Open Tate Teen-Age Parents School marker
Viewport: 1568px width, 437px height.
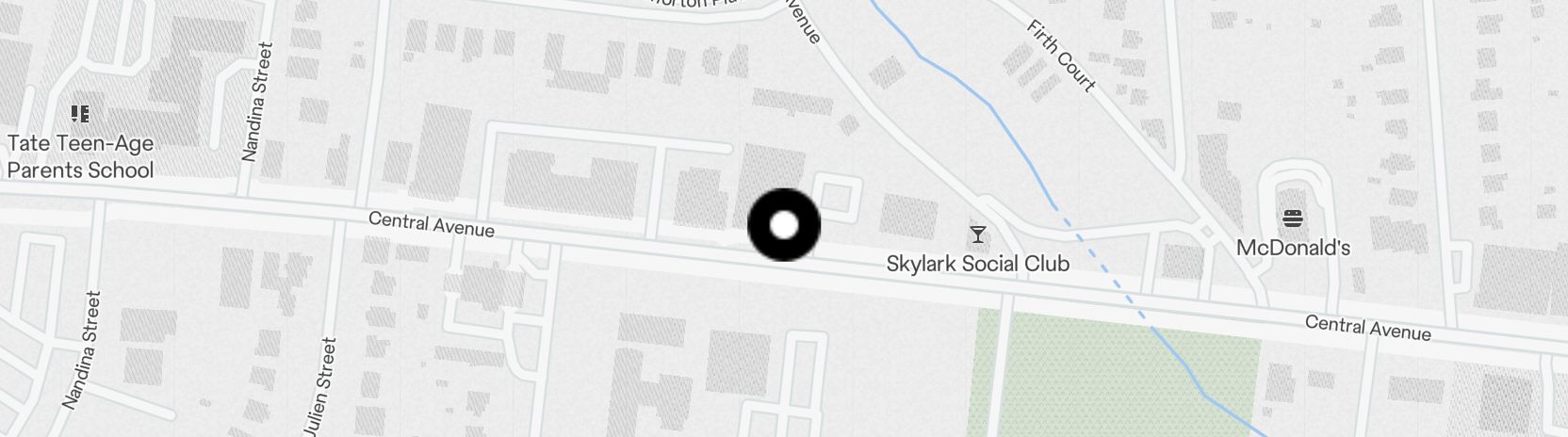[x=80, y=114]
